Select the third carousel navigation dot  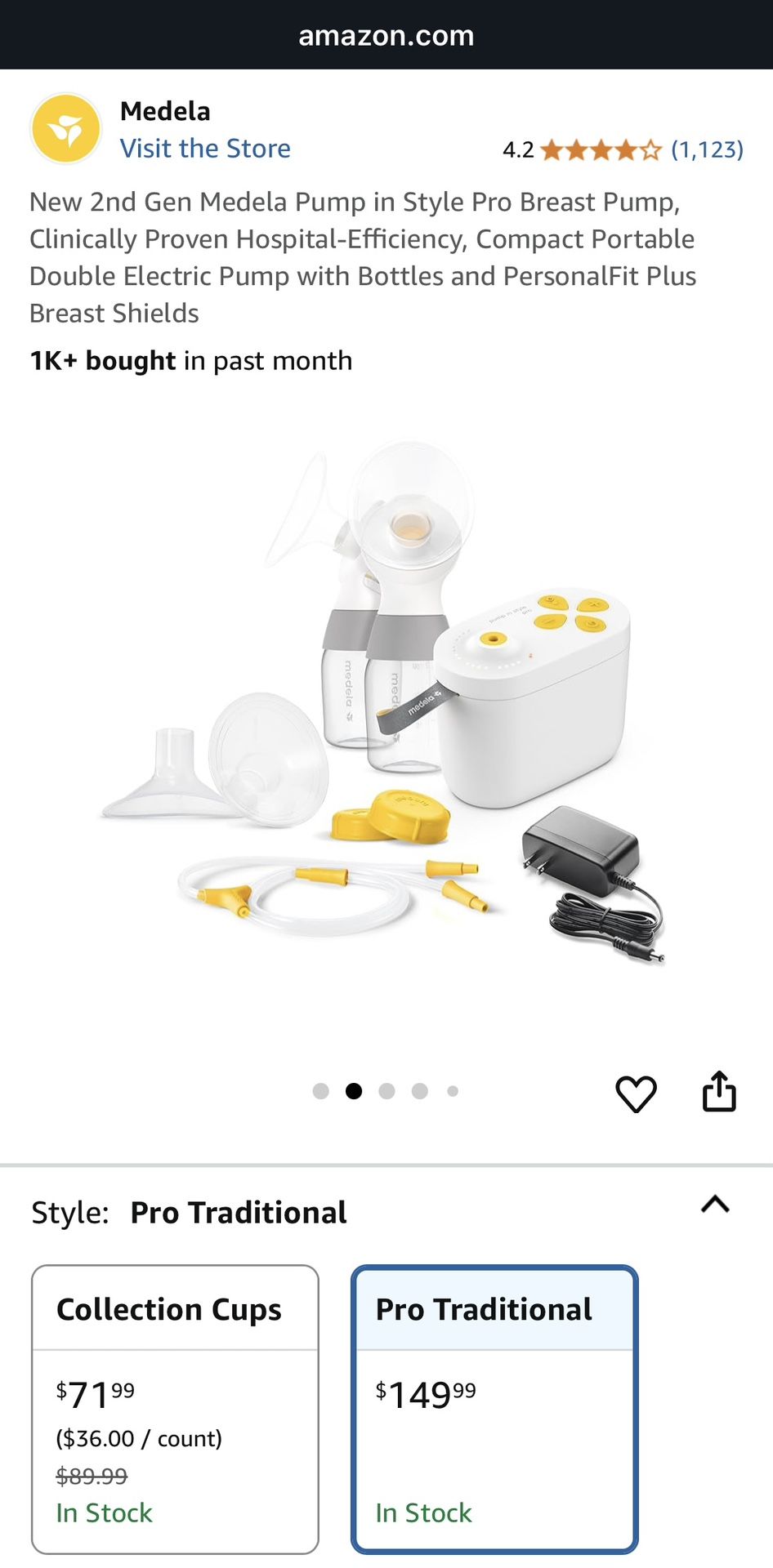(386, 1091)
